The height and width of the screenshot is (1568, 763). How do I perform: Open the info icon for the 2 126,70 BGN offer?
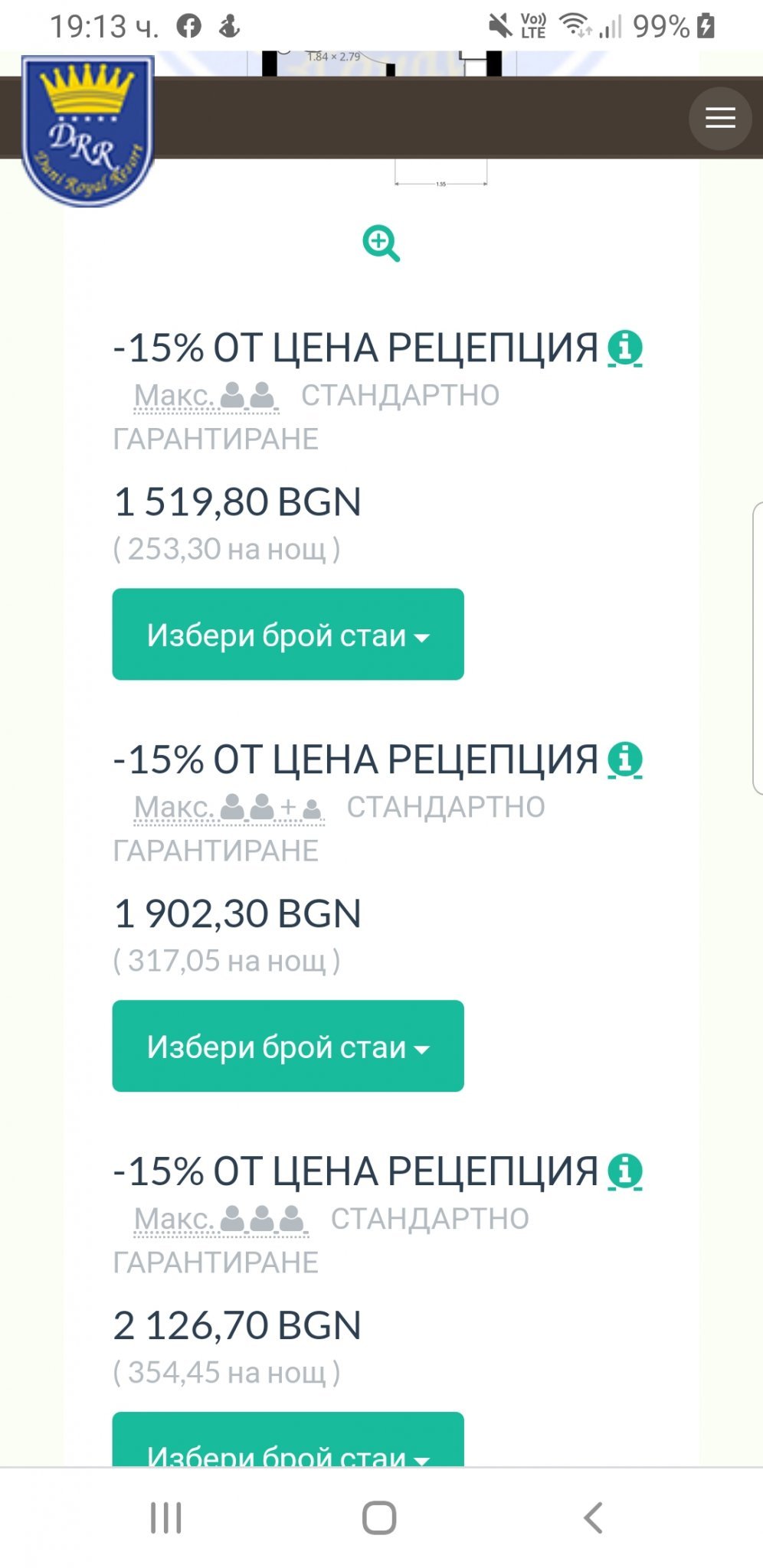[x=625, y=1172]
